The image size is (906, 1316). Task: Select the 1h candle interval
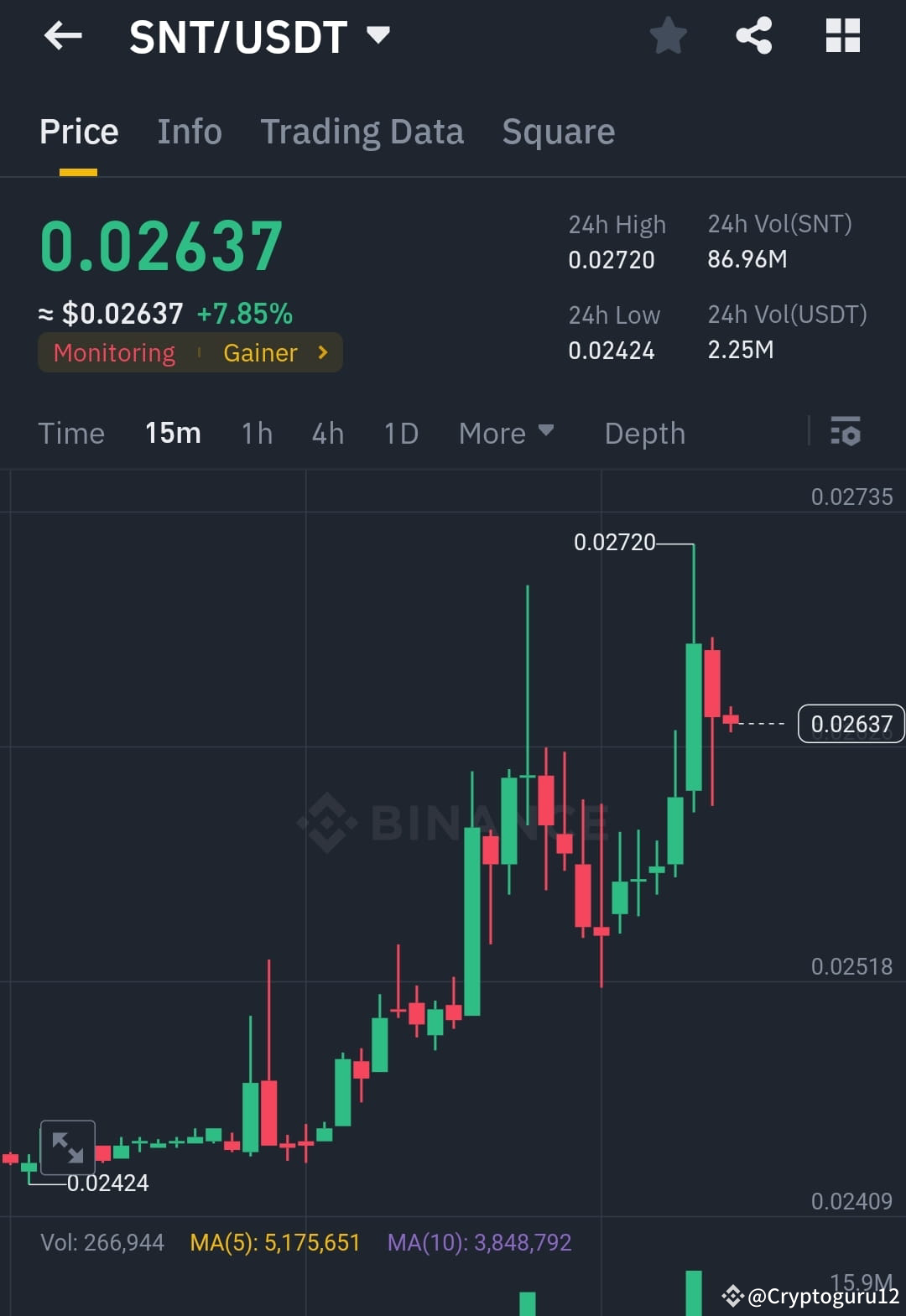[x=256, y=433]
